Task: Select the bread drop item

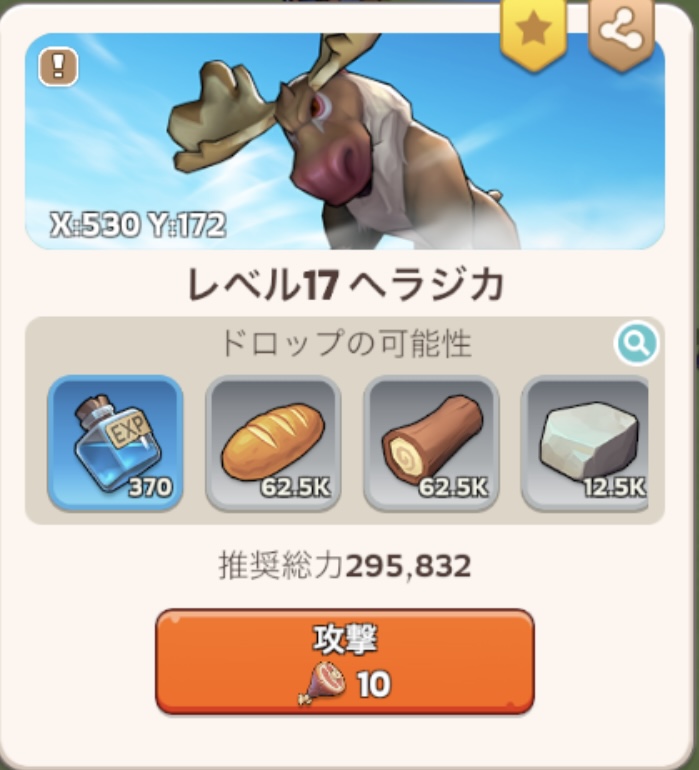Action: click(273, 443)
